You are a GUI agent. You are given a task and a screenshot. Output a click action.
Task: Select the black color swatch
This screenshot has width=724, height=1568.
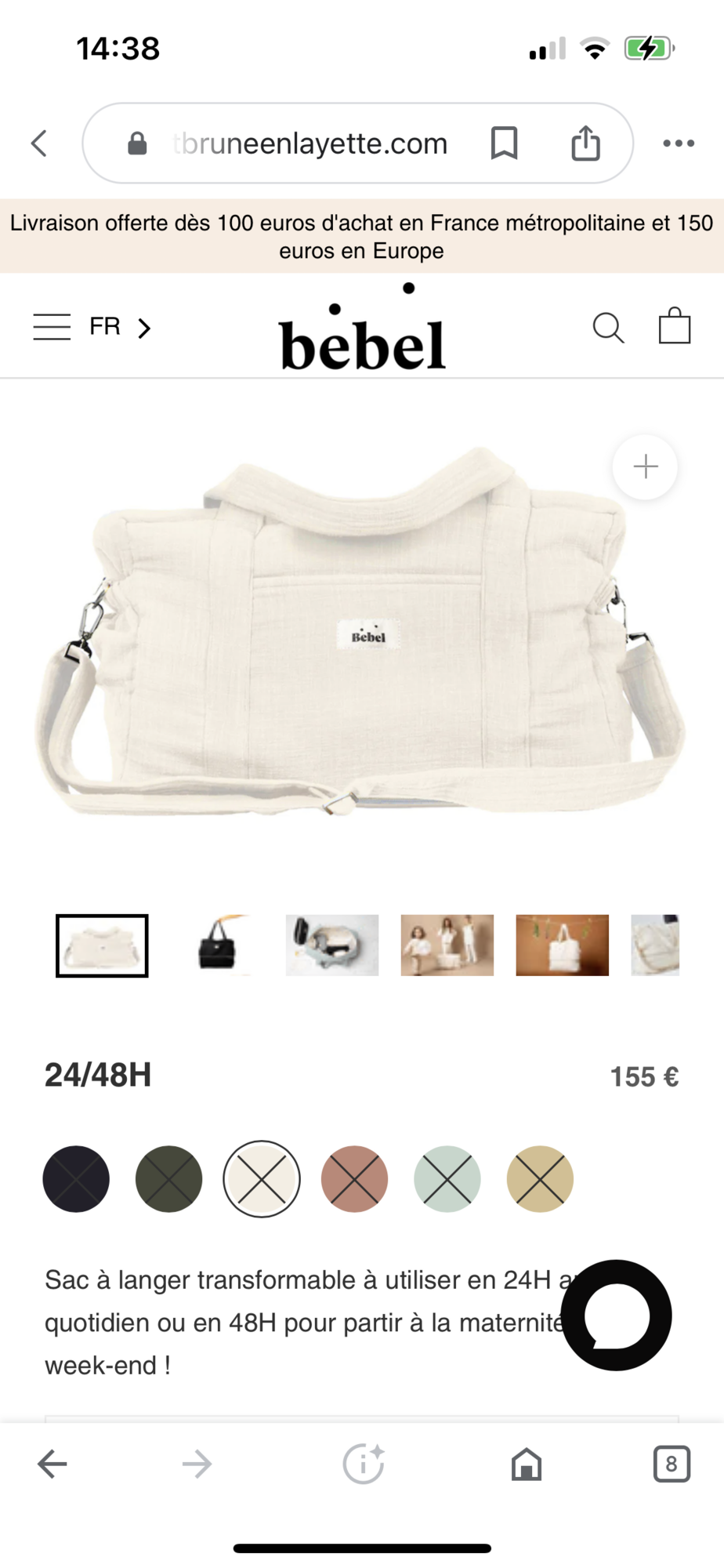76,1178
